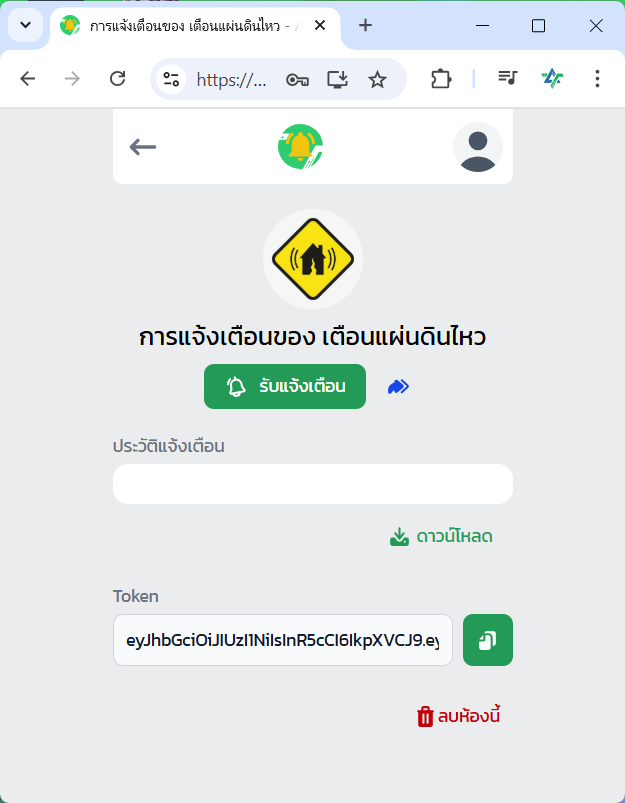The image size is (625, 803).
Task: Open the user profile avatar
Action: tap(477, 148)
